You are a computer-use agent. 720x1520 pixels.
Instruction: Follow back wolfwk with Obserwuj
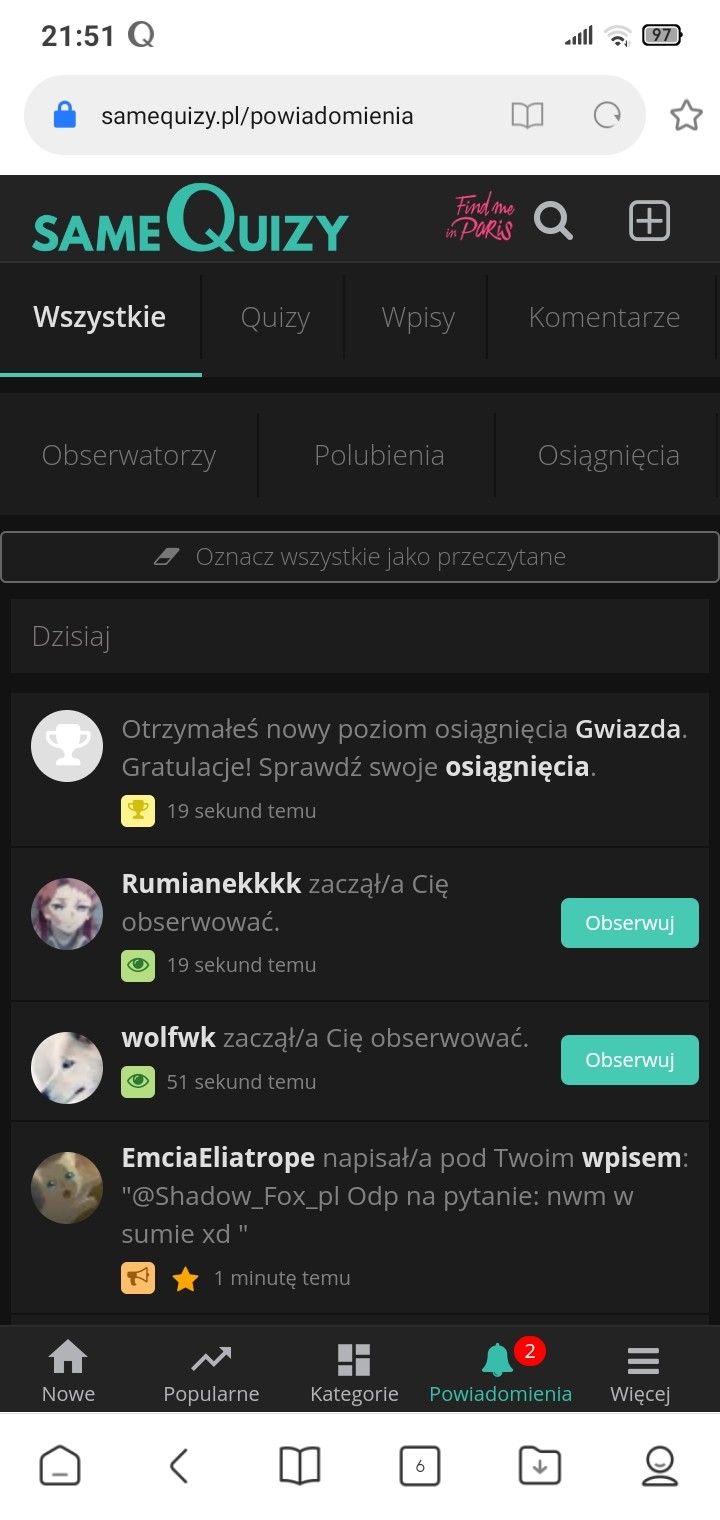click(629, 1060)
